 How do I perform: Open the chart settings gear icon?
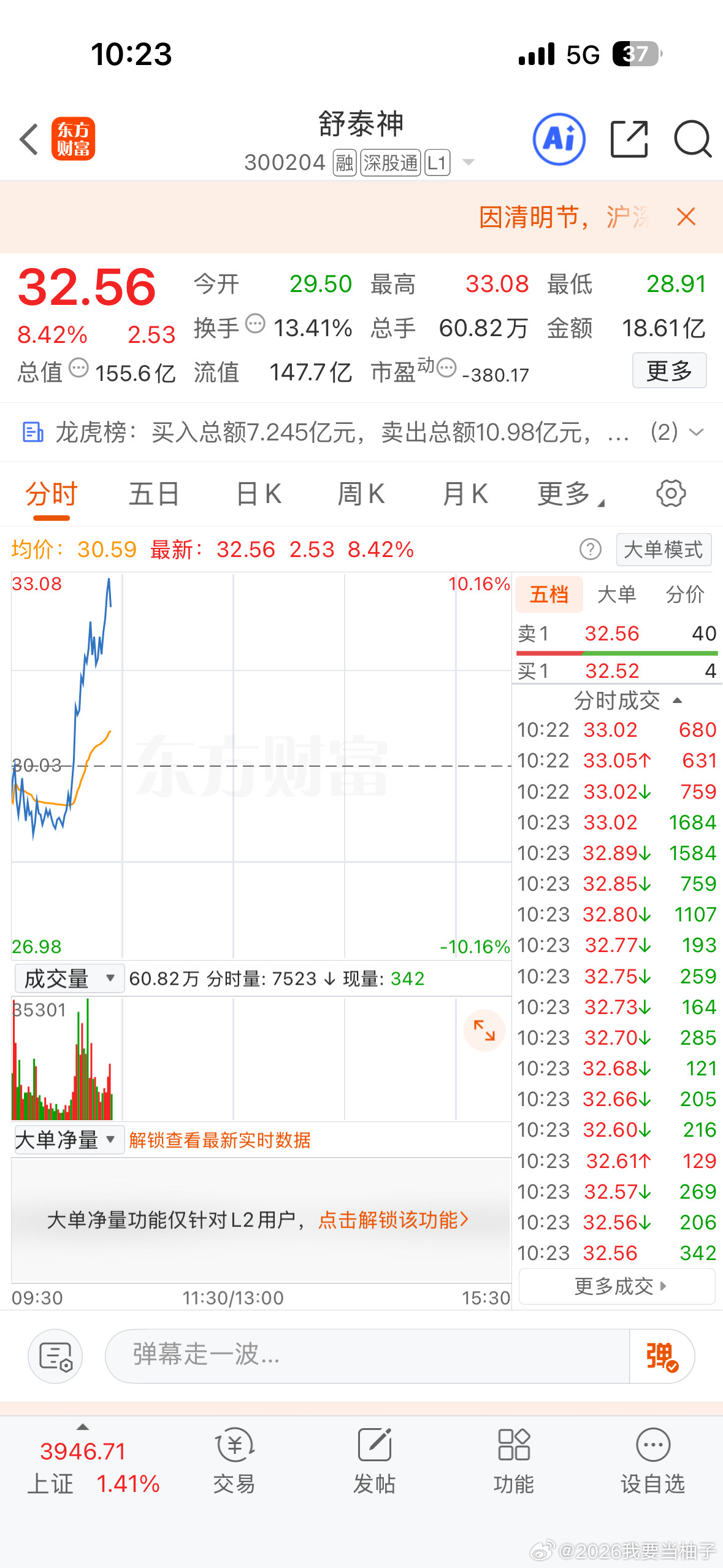pyautogui.click(x=672, y=493)
